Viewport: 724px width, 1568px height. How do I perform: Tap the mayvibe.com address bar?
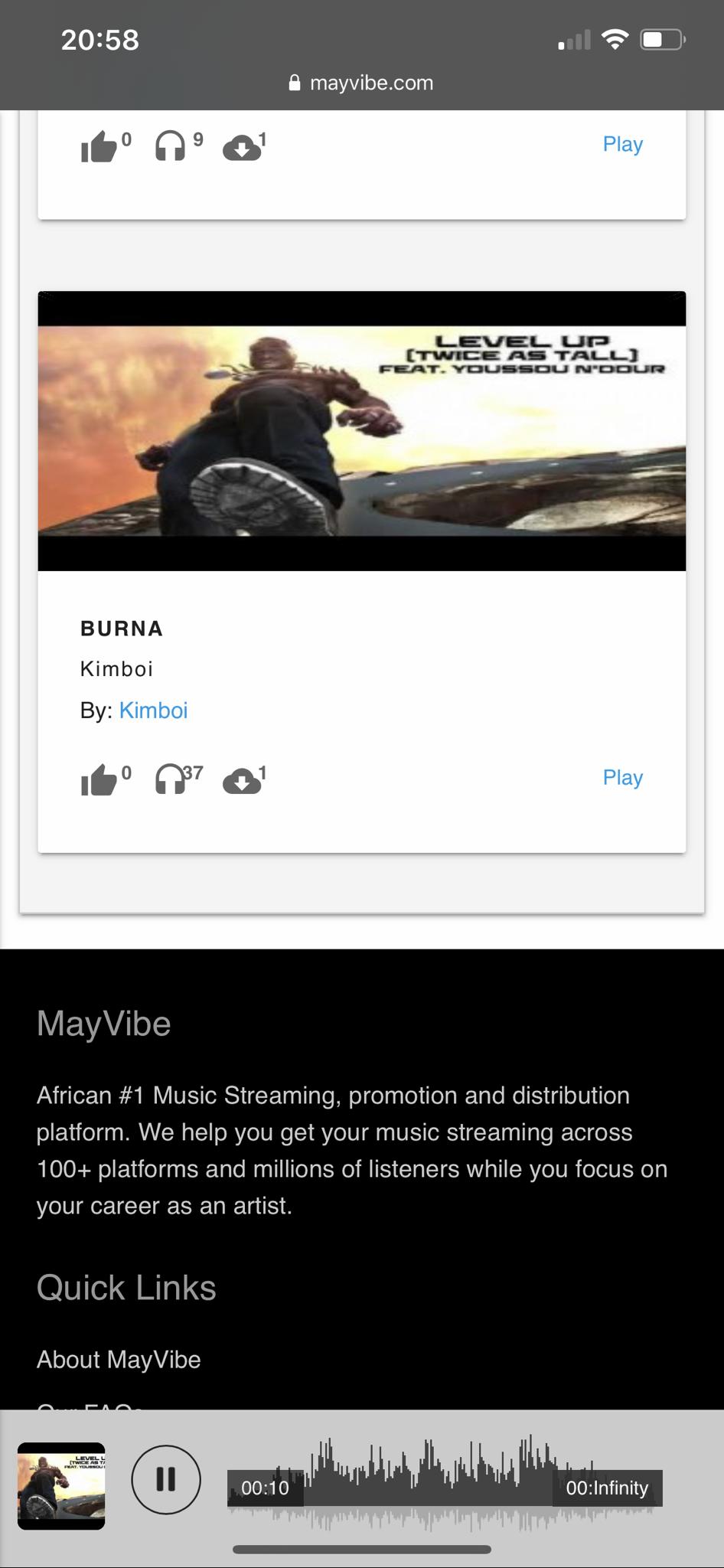click(362, 83)
